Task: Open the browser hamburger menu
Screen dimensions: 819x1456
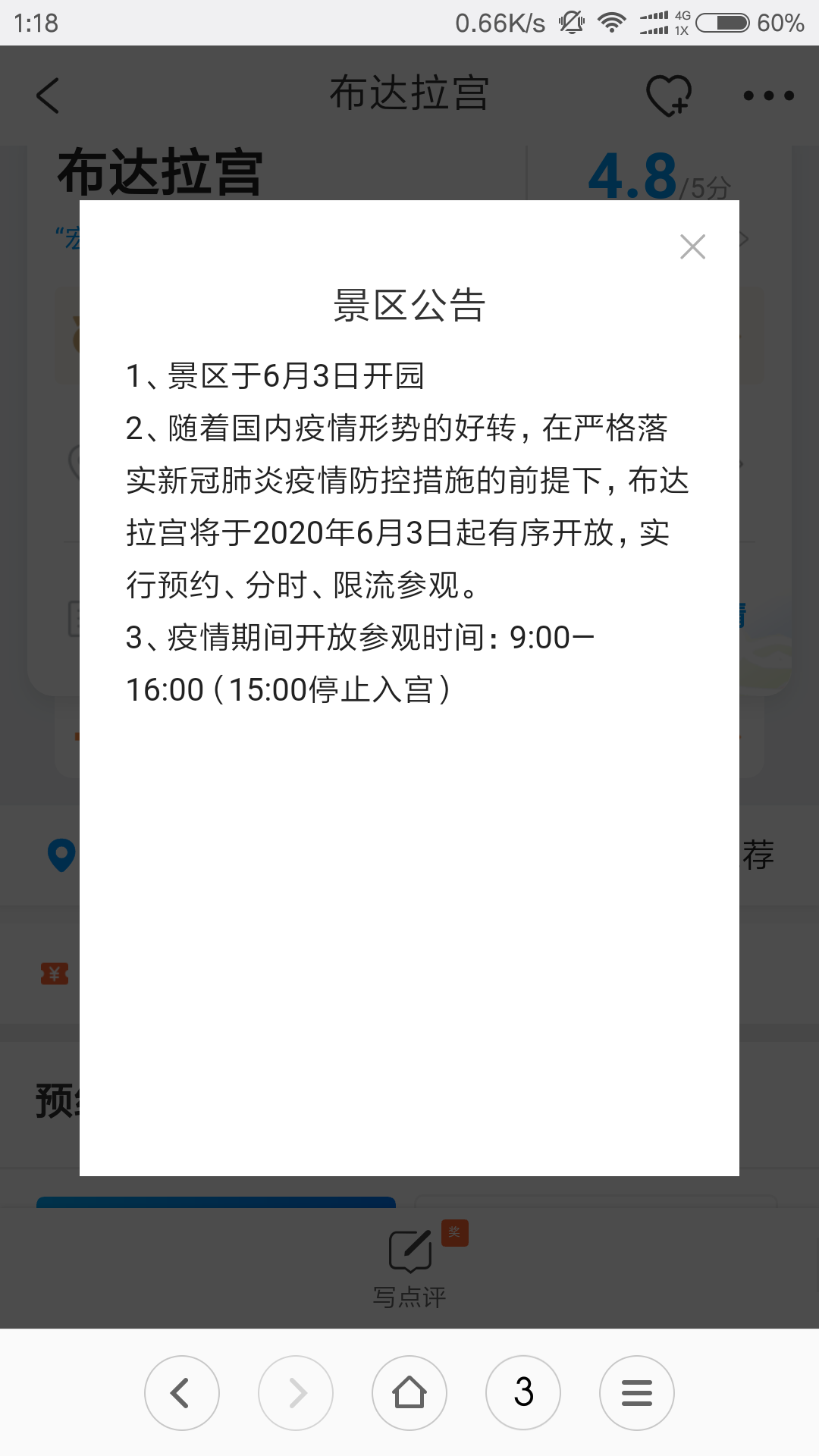Action: [637, 1392]
